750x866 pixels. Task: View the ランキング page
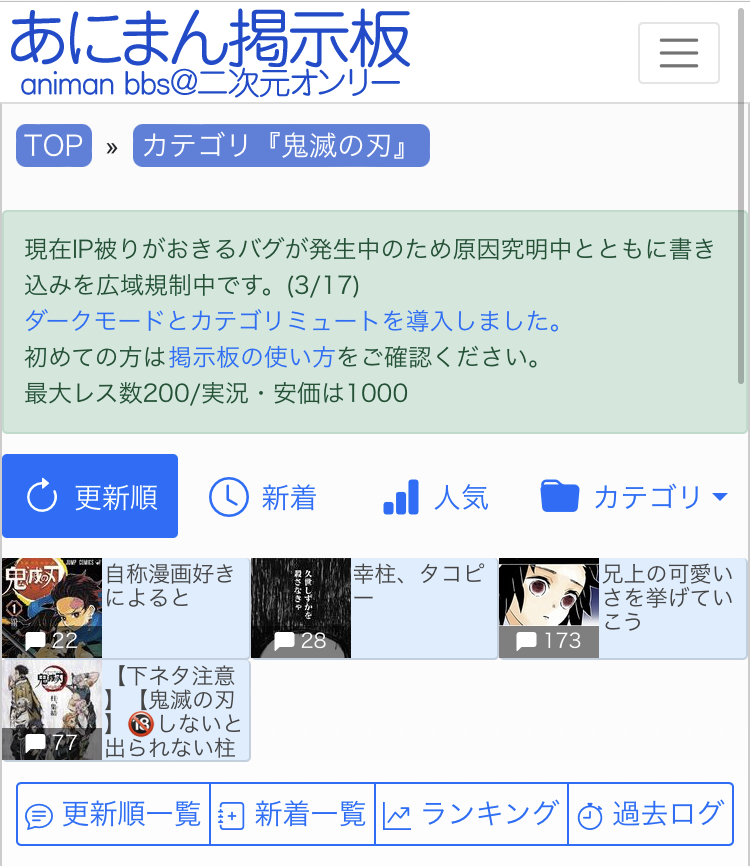pos(471,815)
